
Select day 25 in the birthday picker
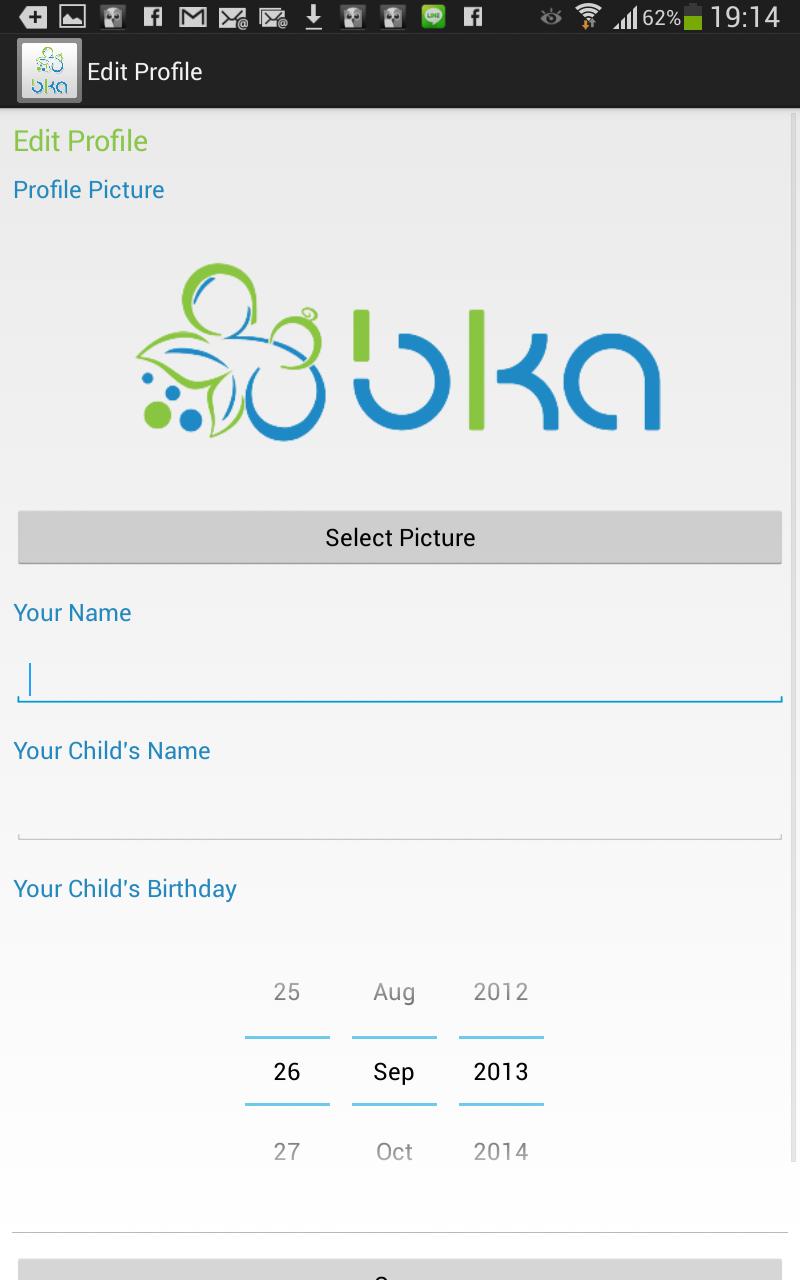click(287, 992)
